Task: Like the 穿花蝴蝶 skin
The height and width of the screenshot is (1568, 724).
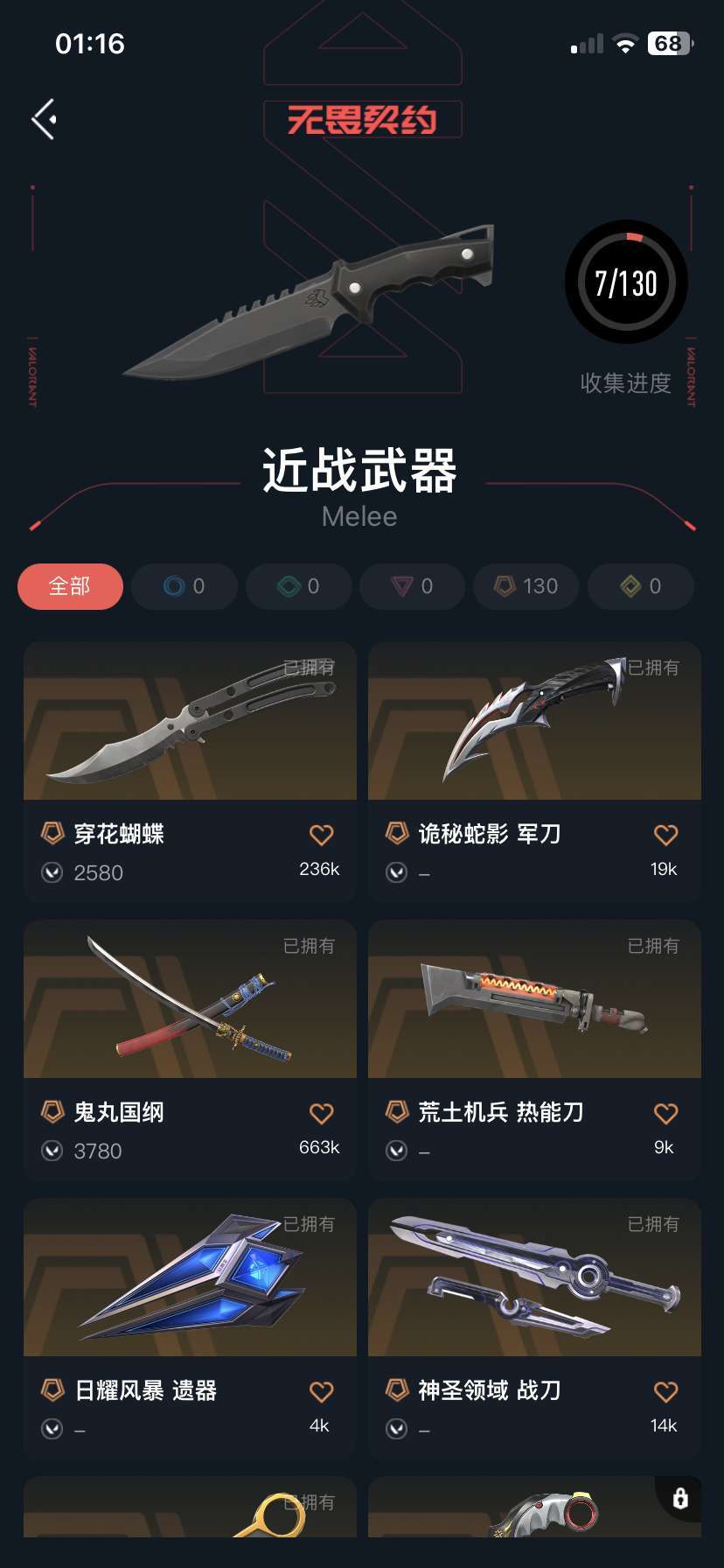Action: click(x=322, y=835)
